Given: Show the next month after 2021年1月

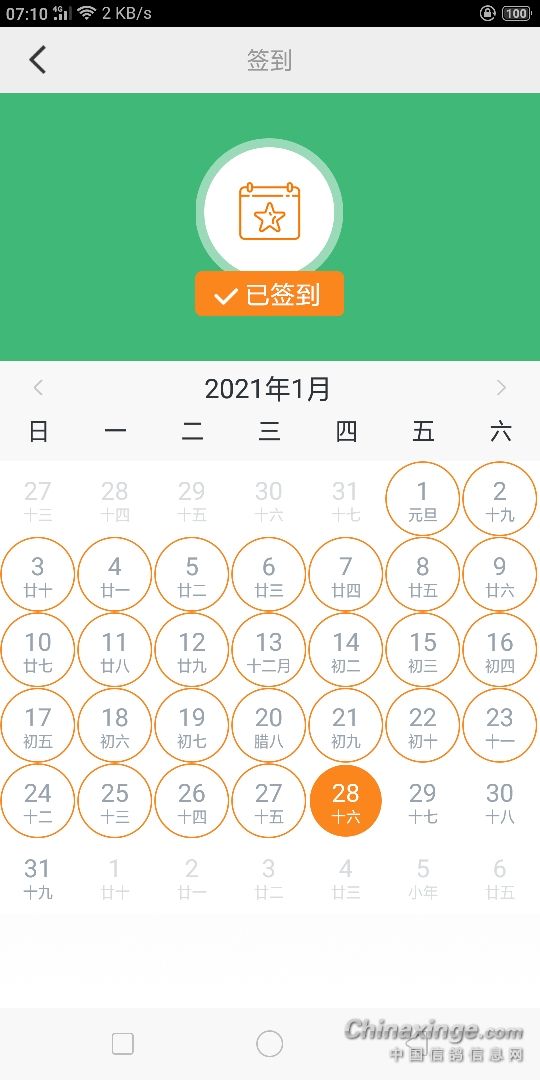Looking at the screenshot, I should tap(501, 388).
